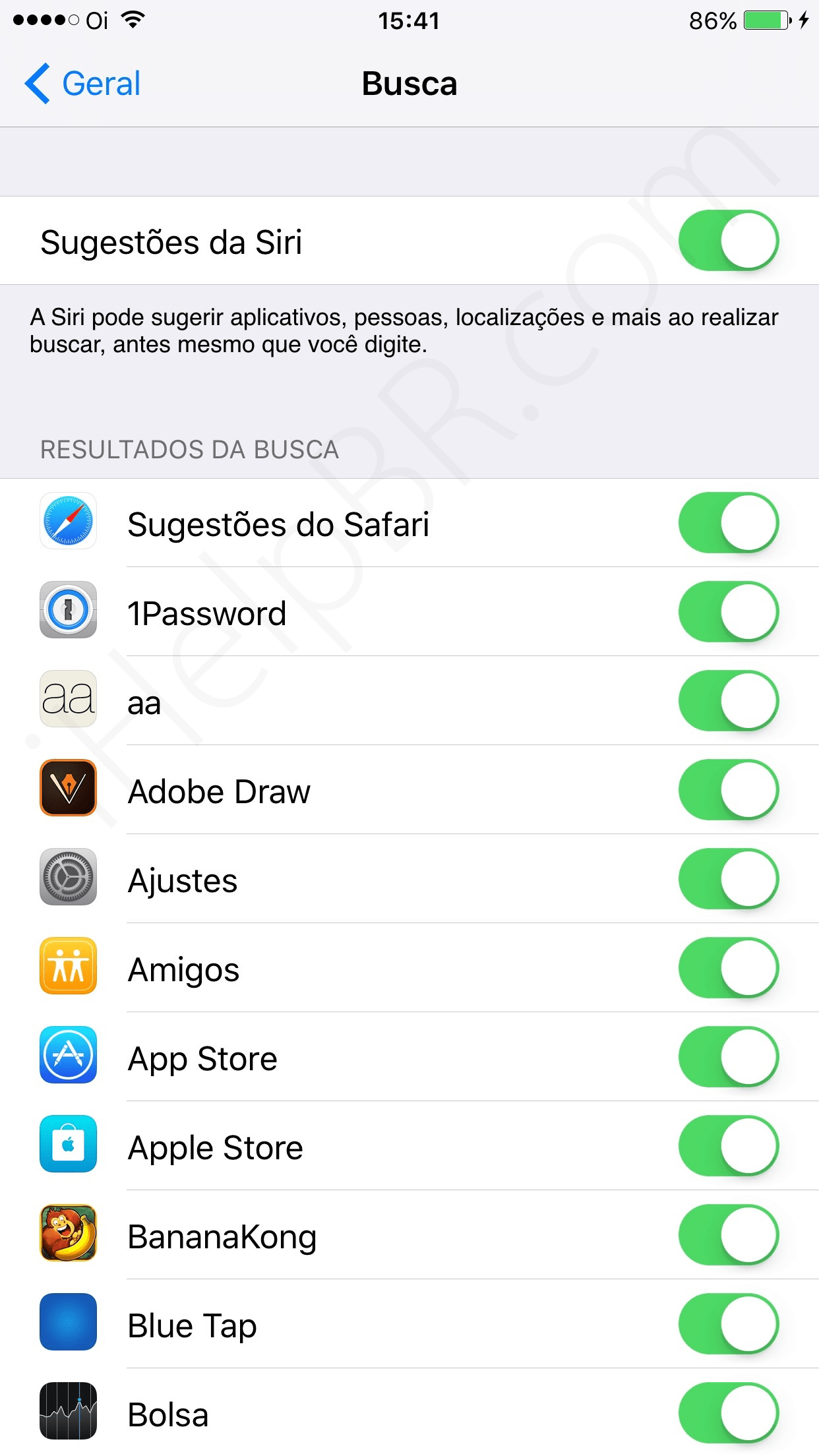Screen dimensions: 819x1456
Task: Switch off Apple Store toggle
Action: tap(728, 1146)
